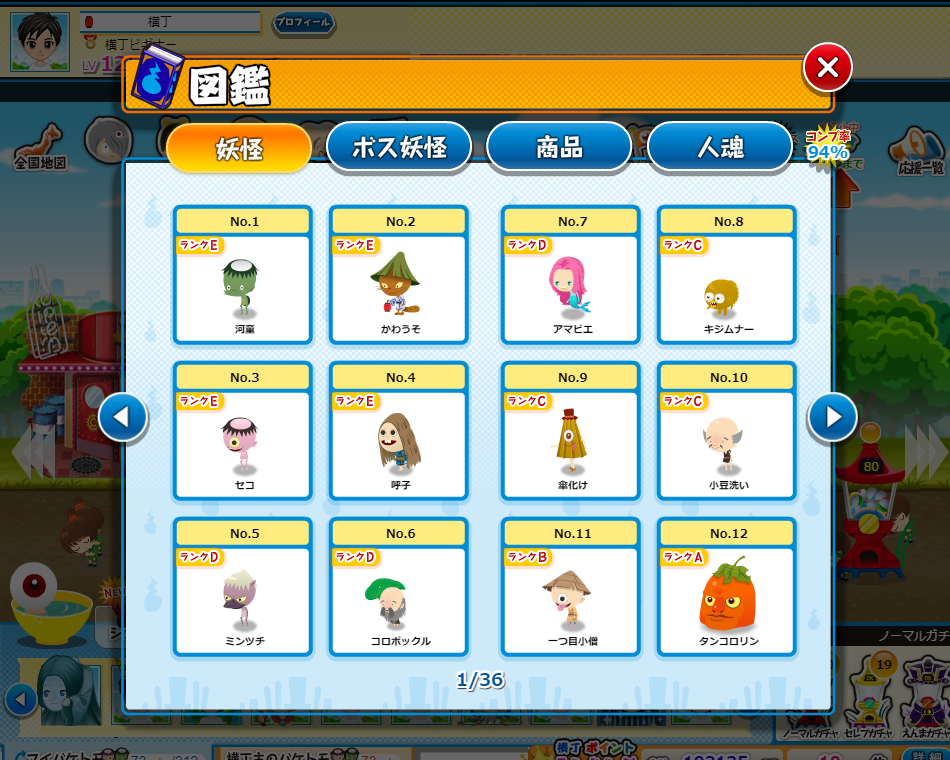Select No.11 一つ目小僧 entry
950x760 pixels.
pyautogui.click(x=571, y=587)
